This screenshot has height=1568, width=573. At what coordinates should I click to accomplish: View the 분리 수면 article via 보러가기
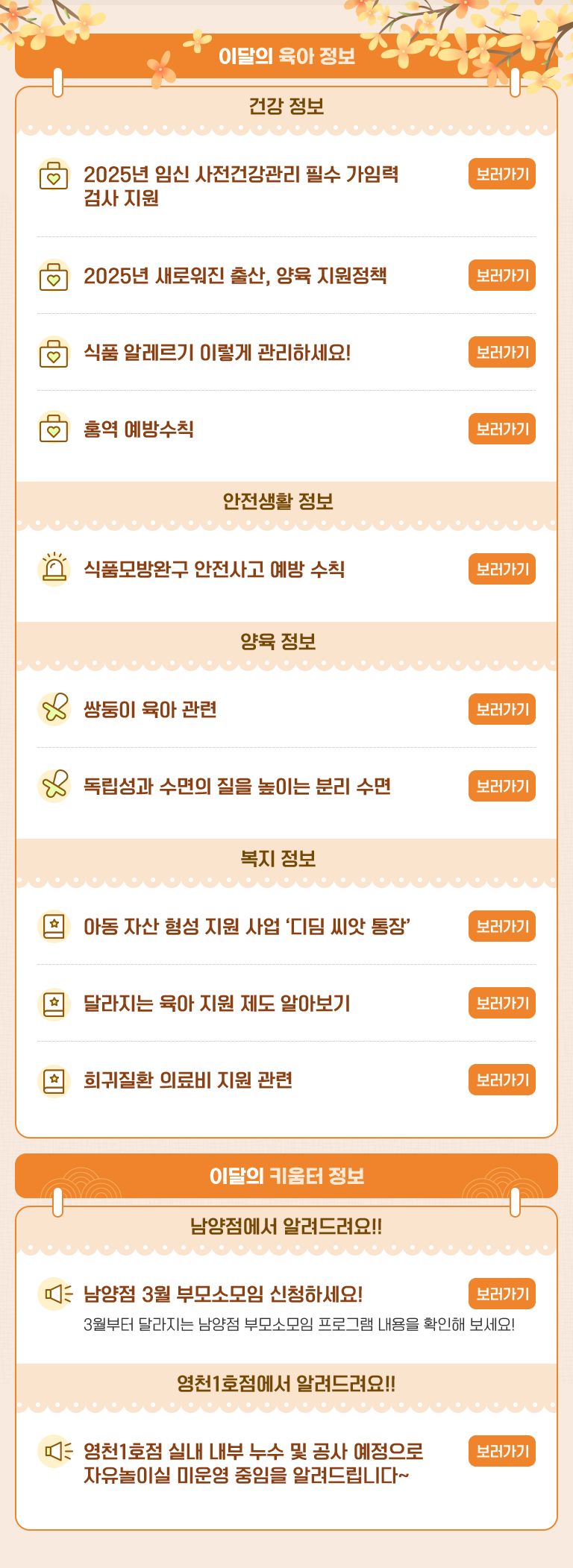(501, 786)
